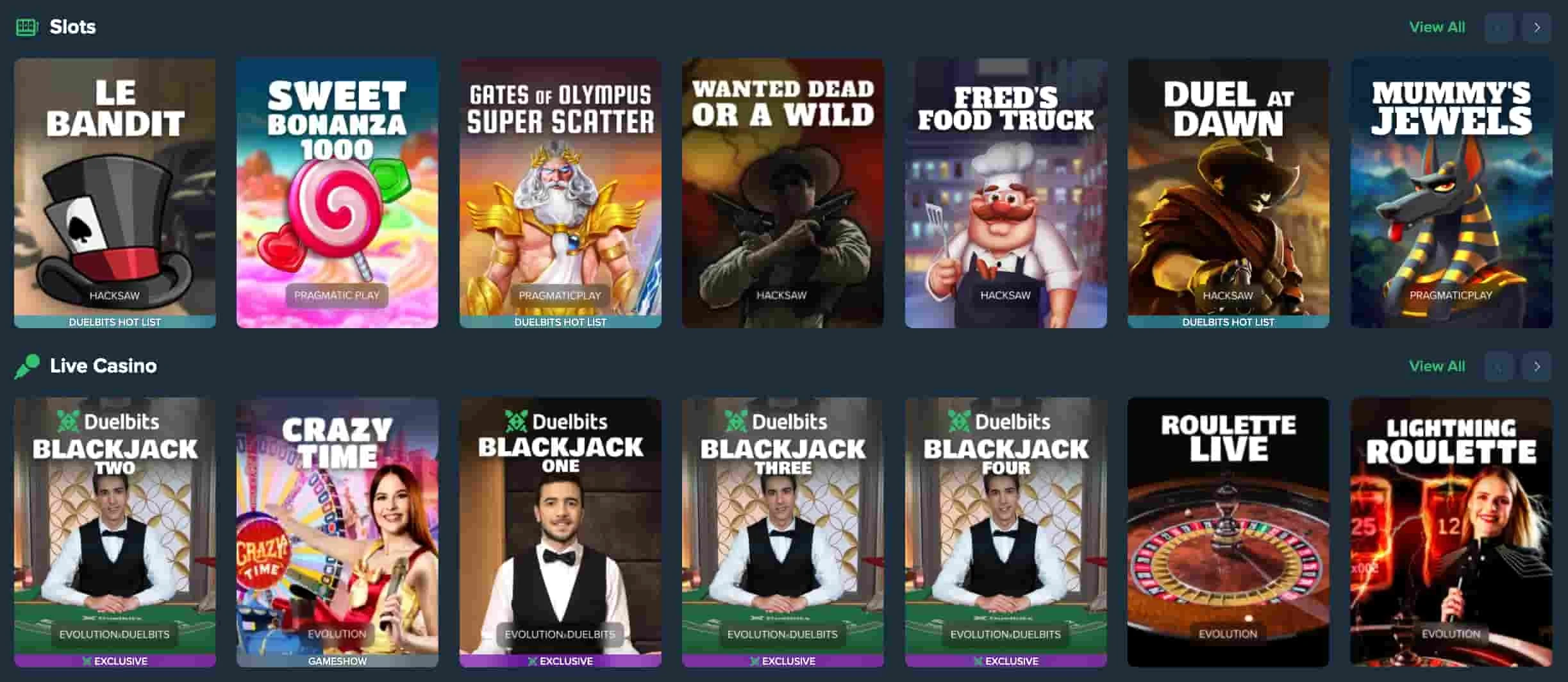Show next Live Casino games arrow
The width and height of the screenshot is (1568, 682).
pyautogui.click(x=1537, y=367)
